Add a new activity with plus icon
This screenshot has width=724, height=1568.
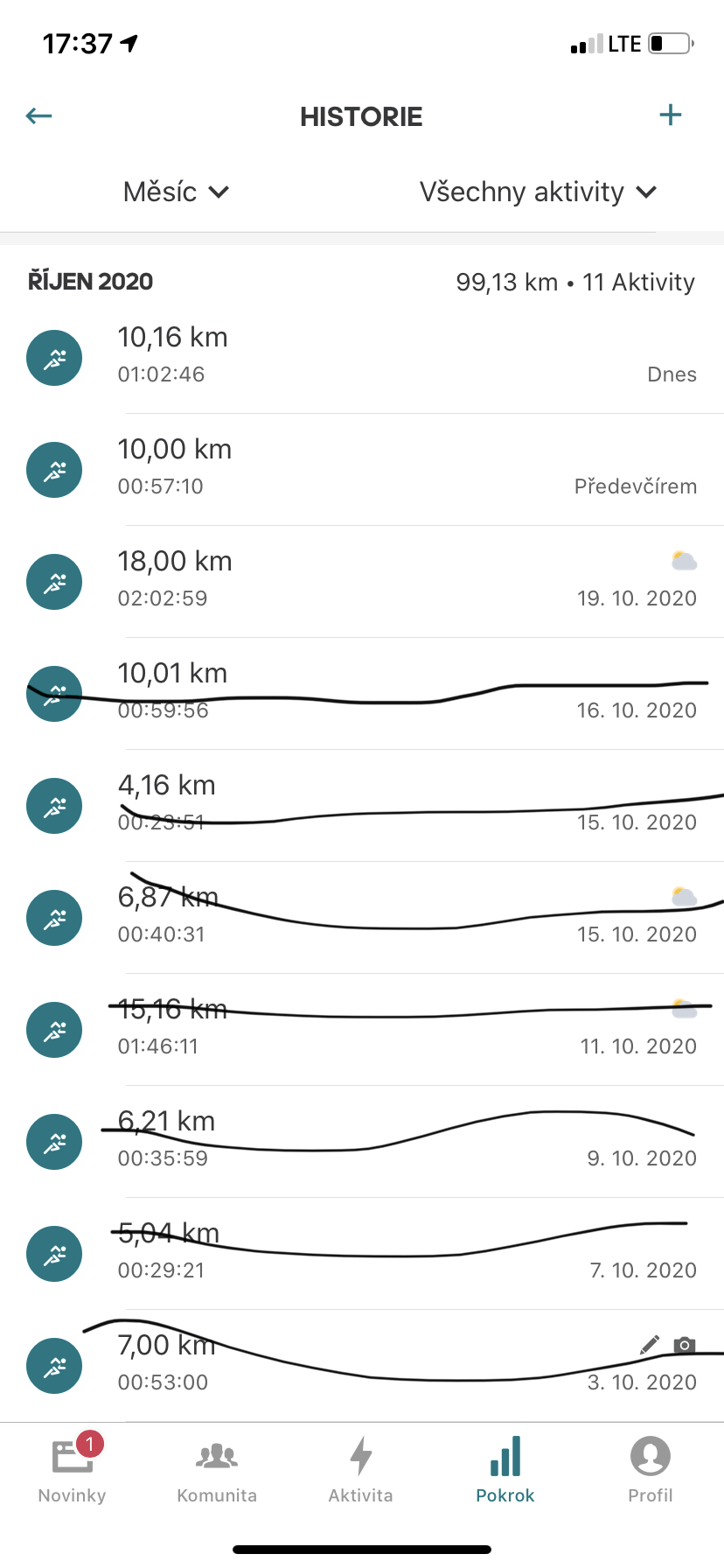tap(671, 115)
